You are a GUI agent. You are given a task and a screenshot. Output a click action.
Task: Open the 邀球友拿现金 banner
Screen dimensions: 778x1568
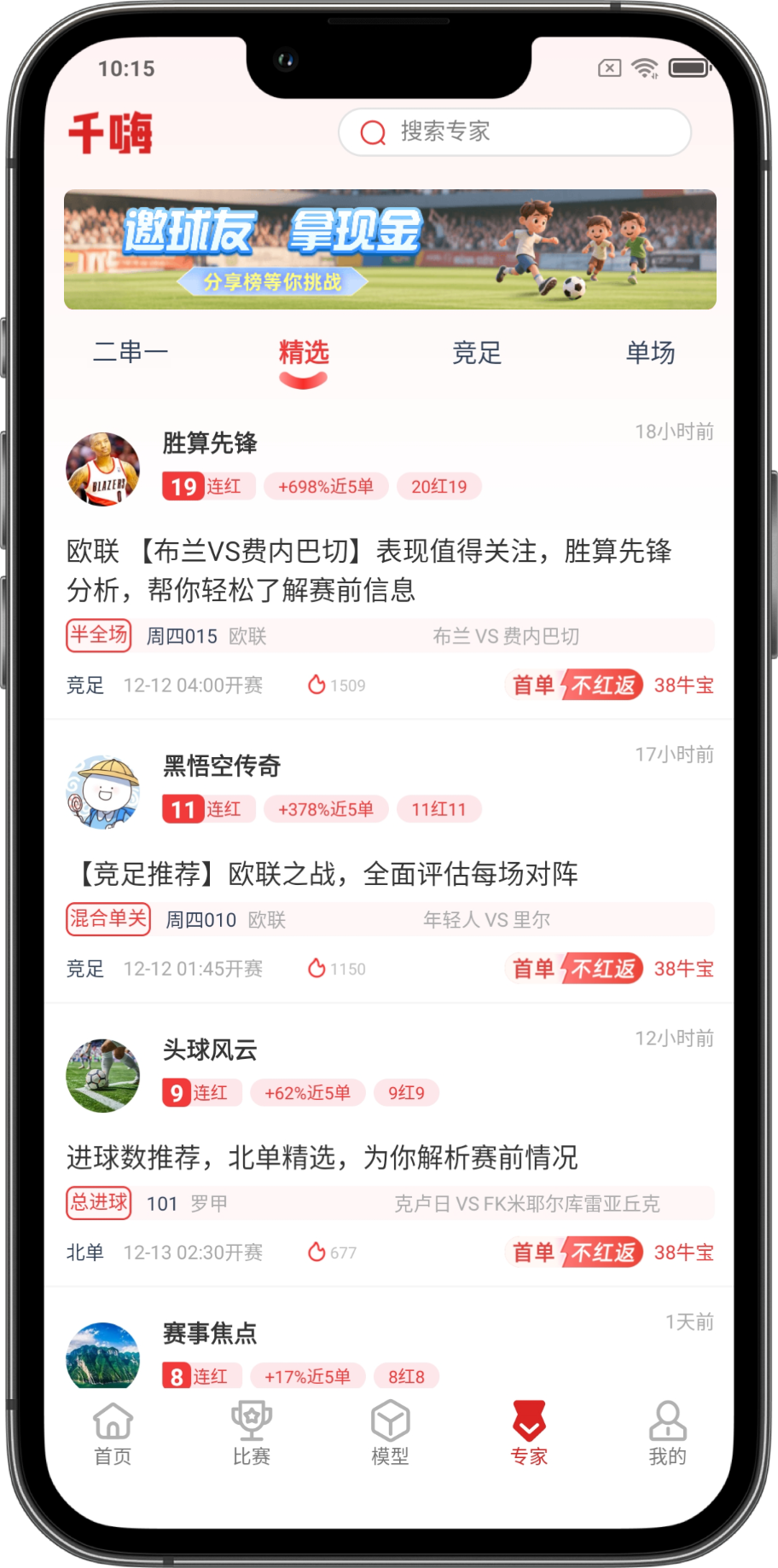[x=390, y=249]
